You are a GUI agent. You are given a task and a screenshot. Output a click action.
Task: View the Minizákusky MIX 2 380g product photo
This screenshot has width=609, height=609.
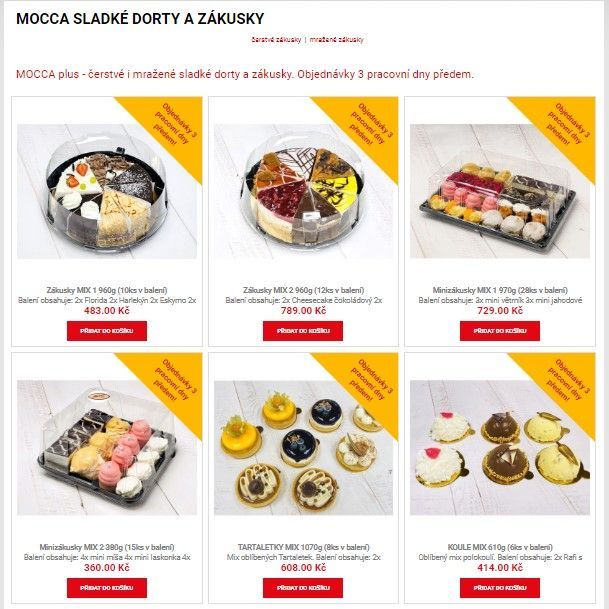tap(107, 450)
